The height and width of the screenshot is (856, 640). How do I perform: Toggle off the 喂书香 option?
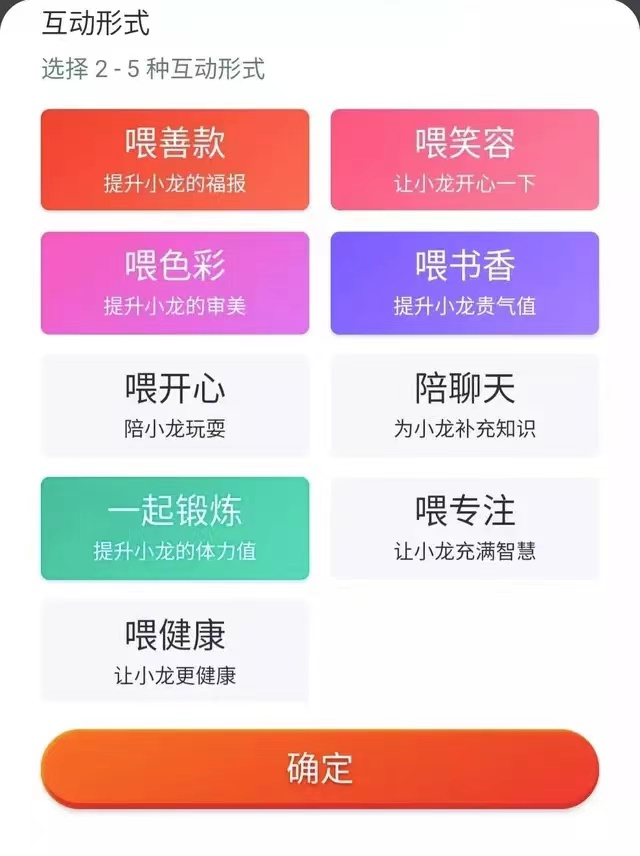tap(465, 283)
